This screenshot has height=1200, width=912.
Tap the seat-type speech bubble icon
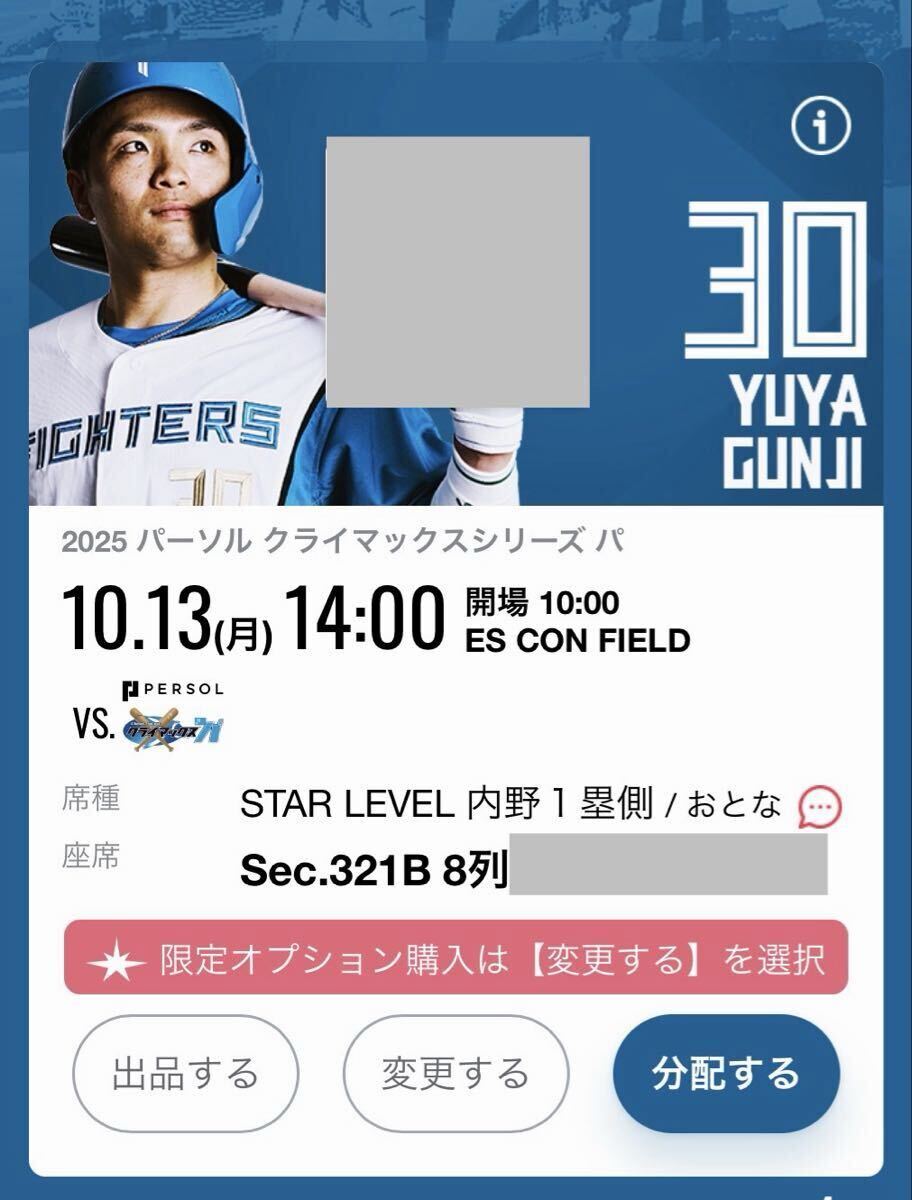pos(820,807)
